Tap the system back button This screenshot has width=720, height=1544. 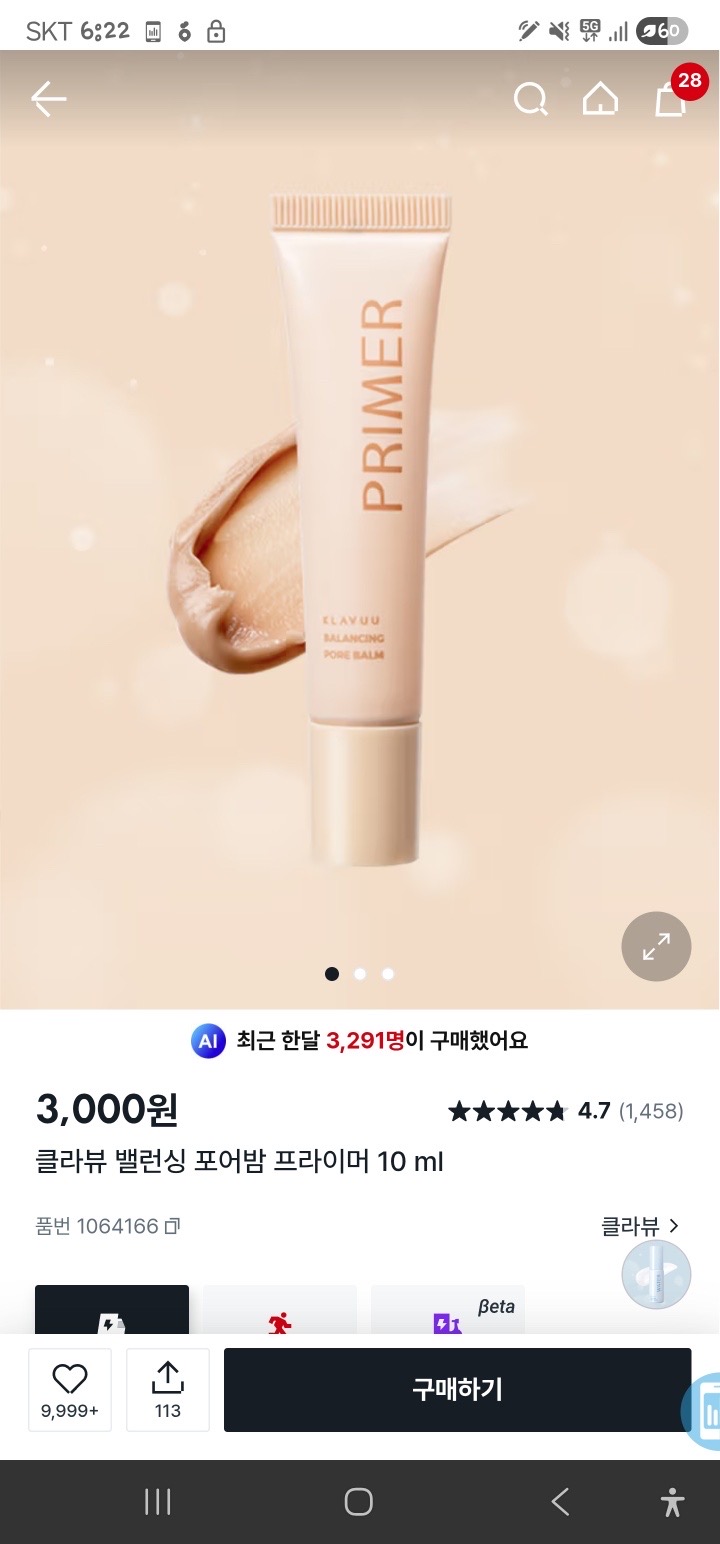point(560,1501)
